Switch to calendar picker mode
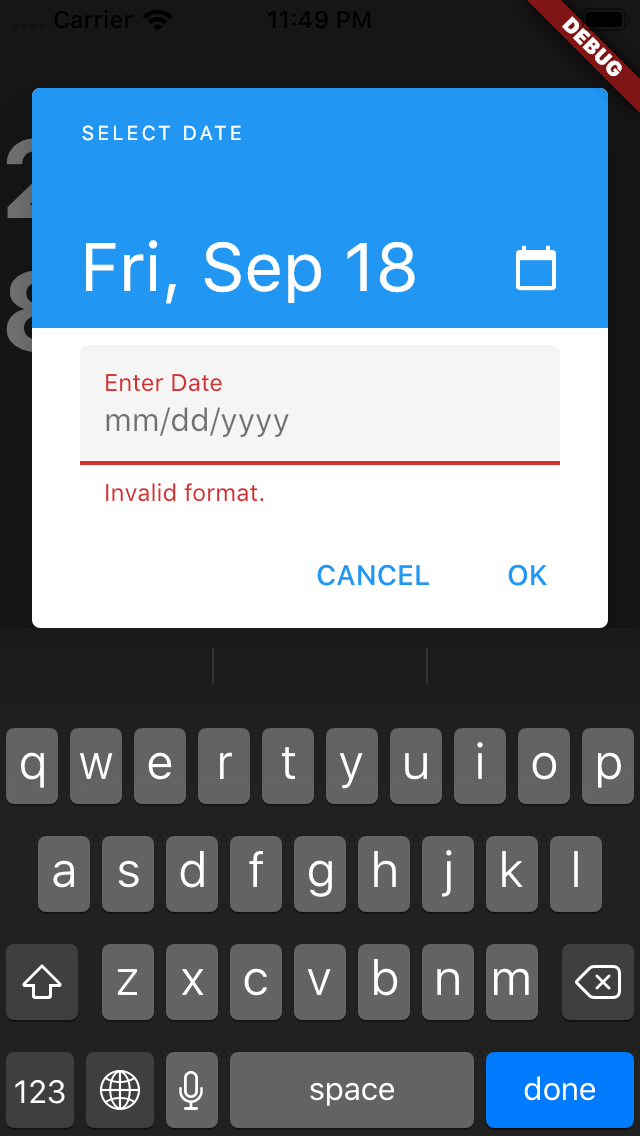 [x=535, y=268]
